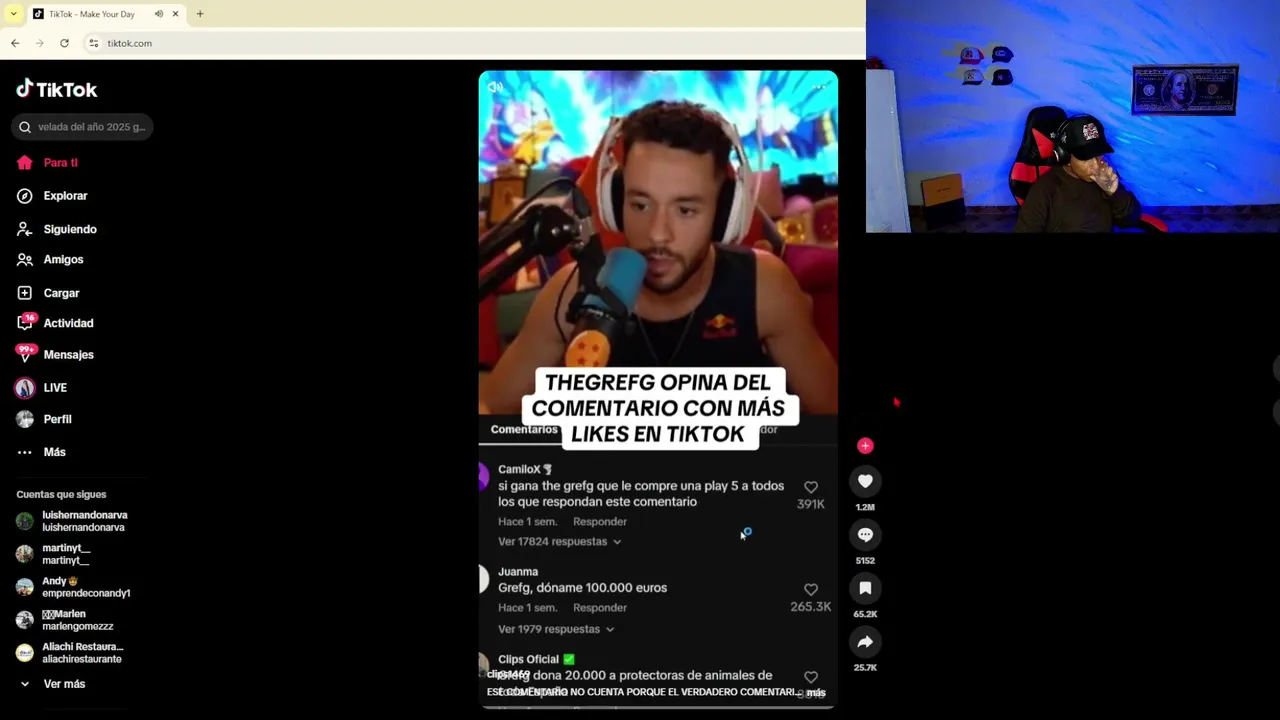Toggle the video's sound via speaker icon

pyautogui.click(x=495, y=87)
